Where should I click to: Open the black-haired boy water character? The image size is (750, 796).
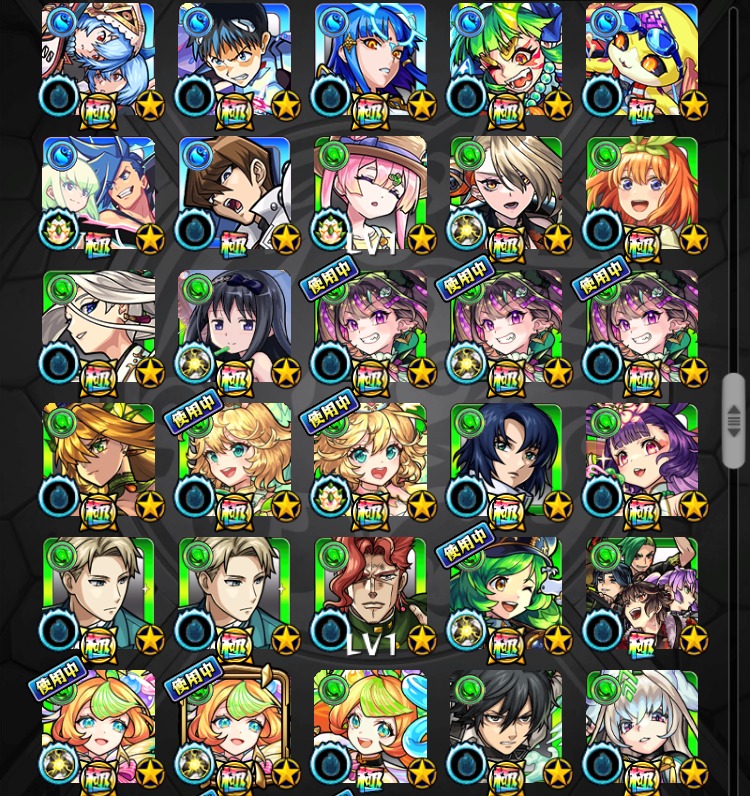(234, 60)
